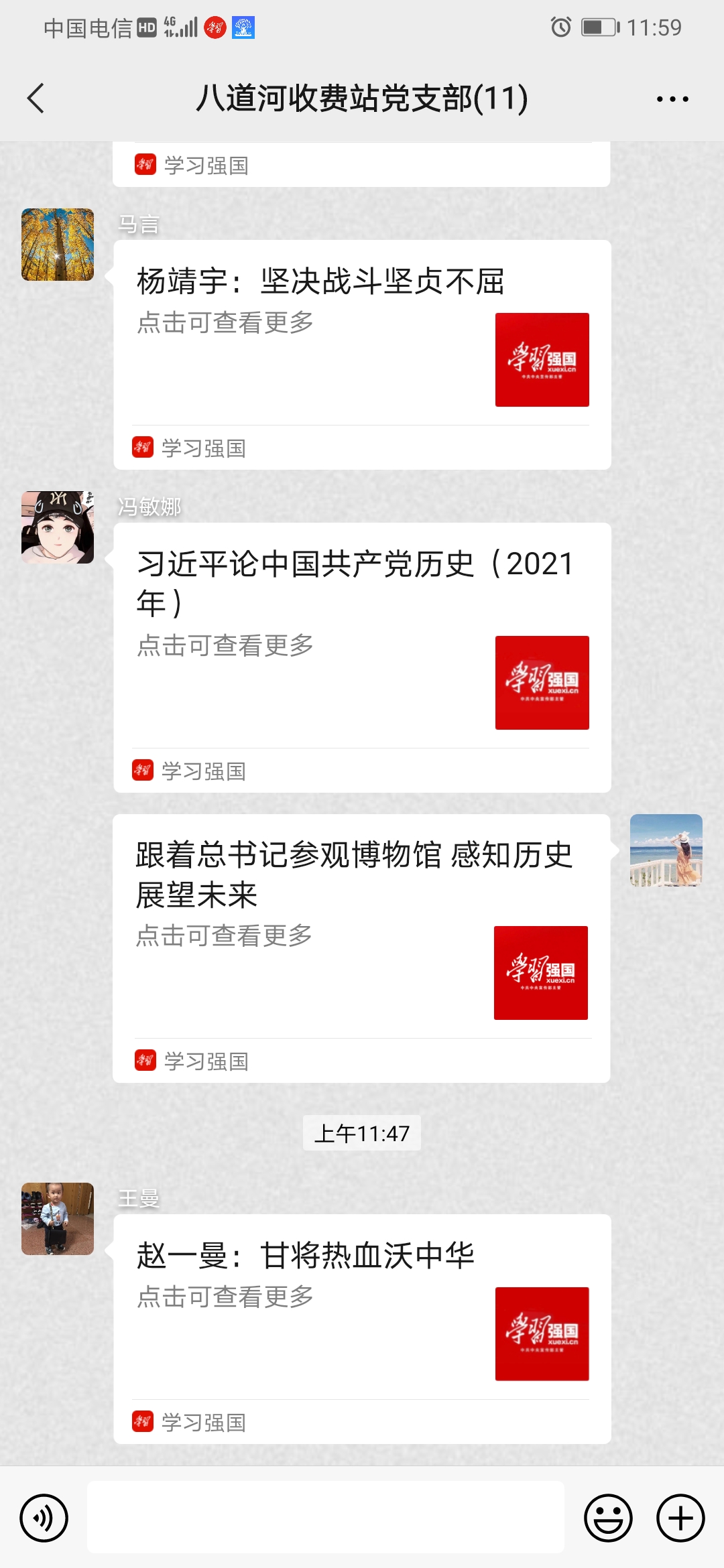Switch to voice message input
Image resolution: width=724 pixels, height=1568 pixels.
[44, 1518]
